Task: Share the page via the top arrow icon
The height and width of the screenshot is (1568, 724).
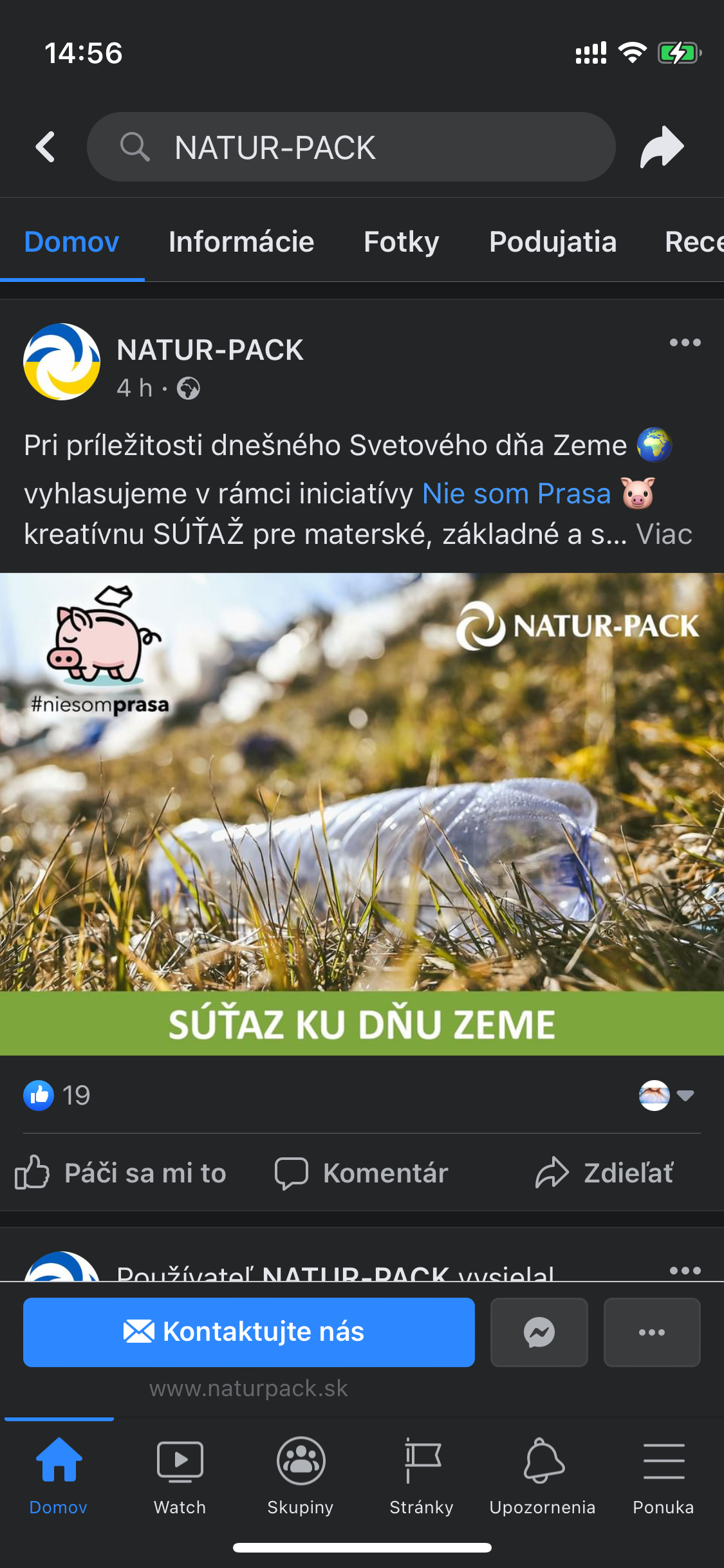Action: pyautogui.click(x=662, y=147)
